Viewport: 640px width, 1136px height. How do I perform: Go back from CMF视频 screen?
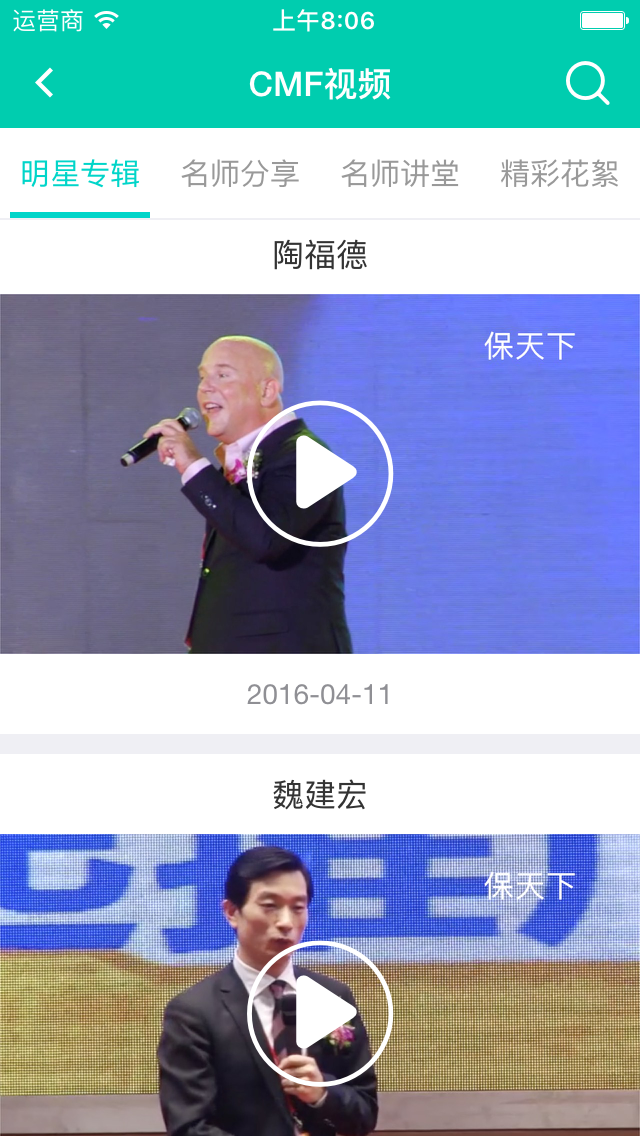click(44, 83)
